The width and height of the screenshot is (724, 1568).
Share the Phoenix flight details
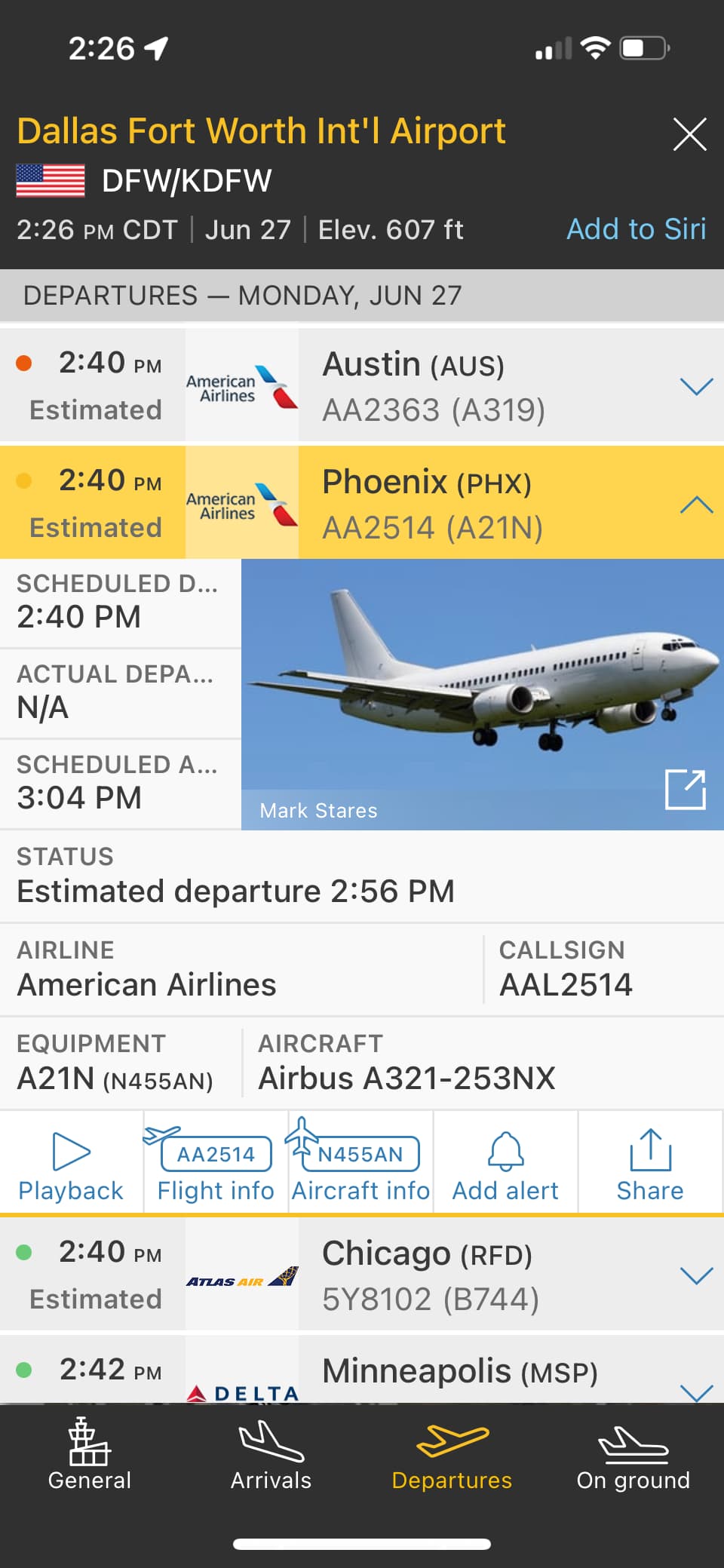(650, 1165)
